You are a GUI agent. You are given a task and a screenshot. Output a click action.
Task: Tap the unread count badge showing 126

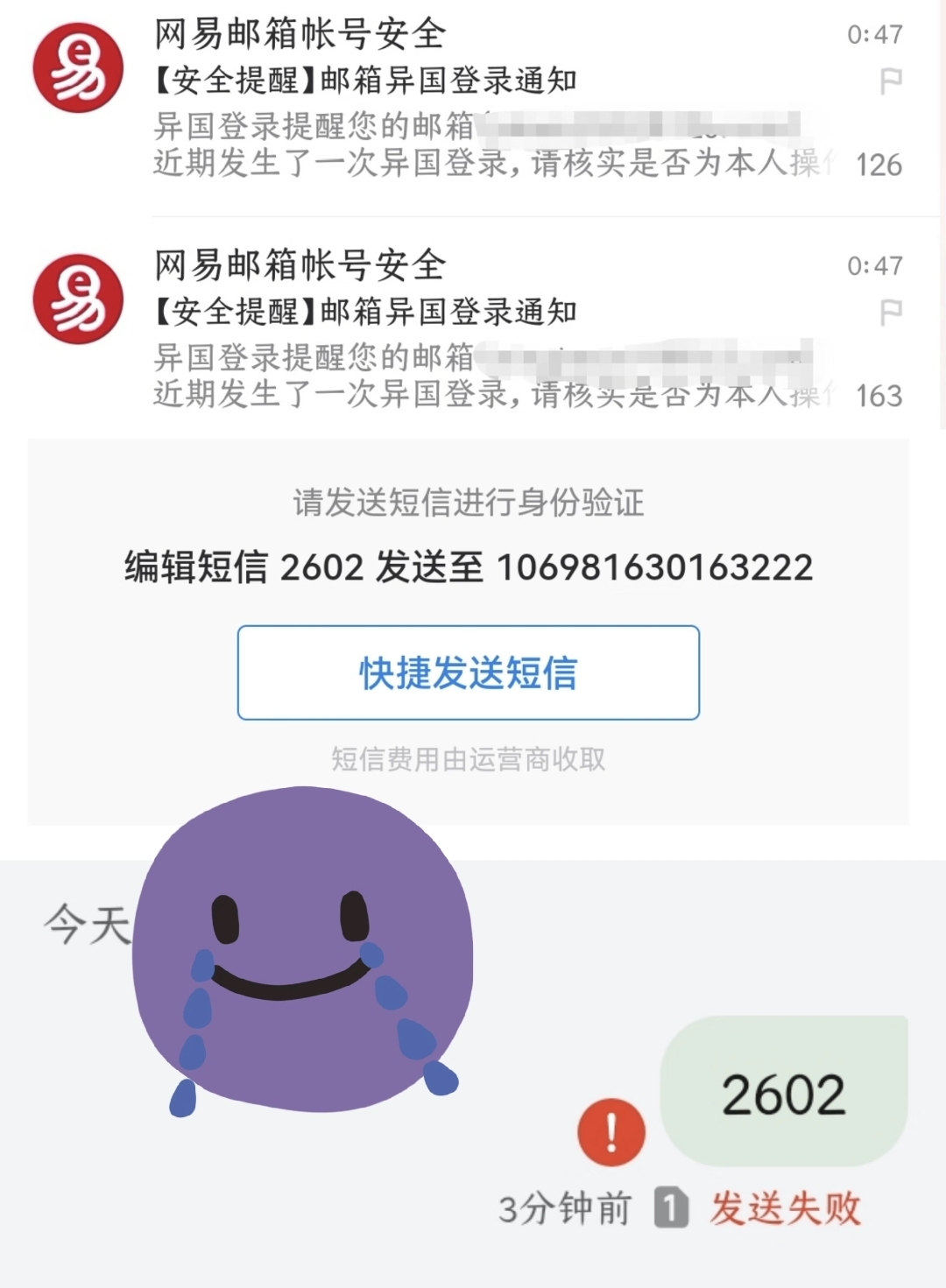point(879,165)
